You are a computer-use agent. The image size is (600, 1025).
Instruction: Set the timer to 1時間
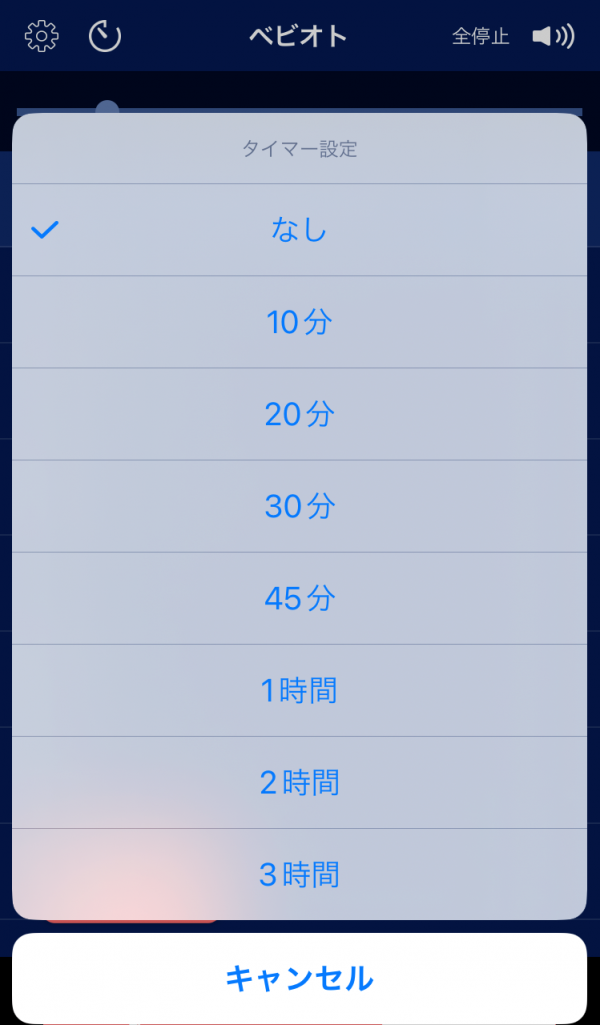click(299, 690)
